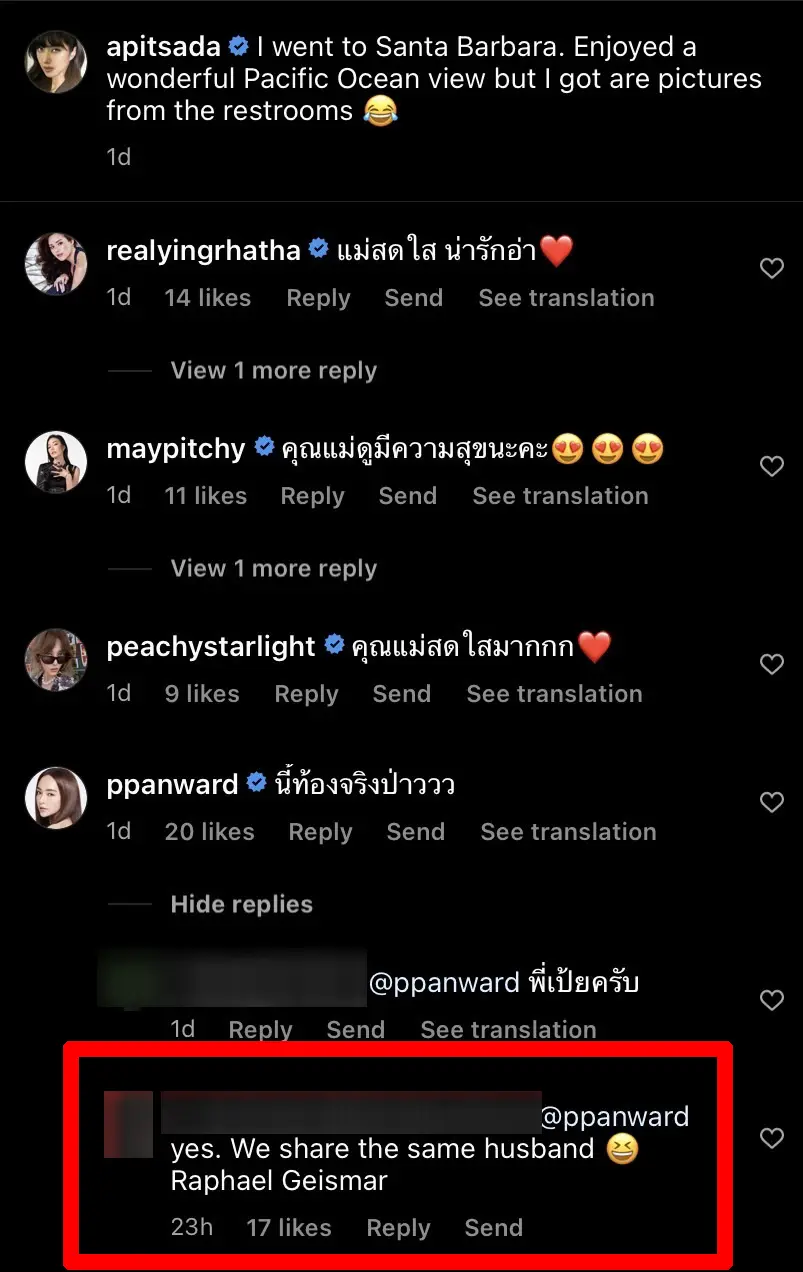Reply to peachystarlight's comment
The width and height of the screenshot is (803, 1272).
(x=306, y=694)
